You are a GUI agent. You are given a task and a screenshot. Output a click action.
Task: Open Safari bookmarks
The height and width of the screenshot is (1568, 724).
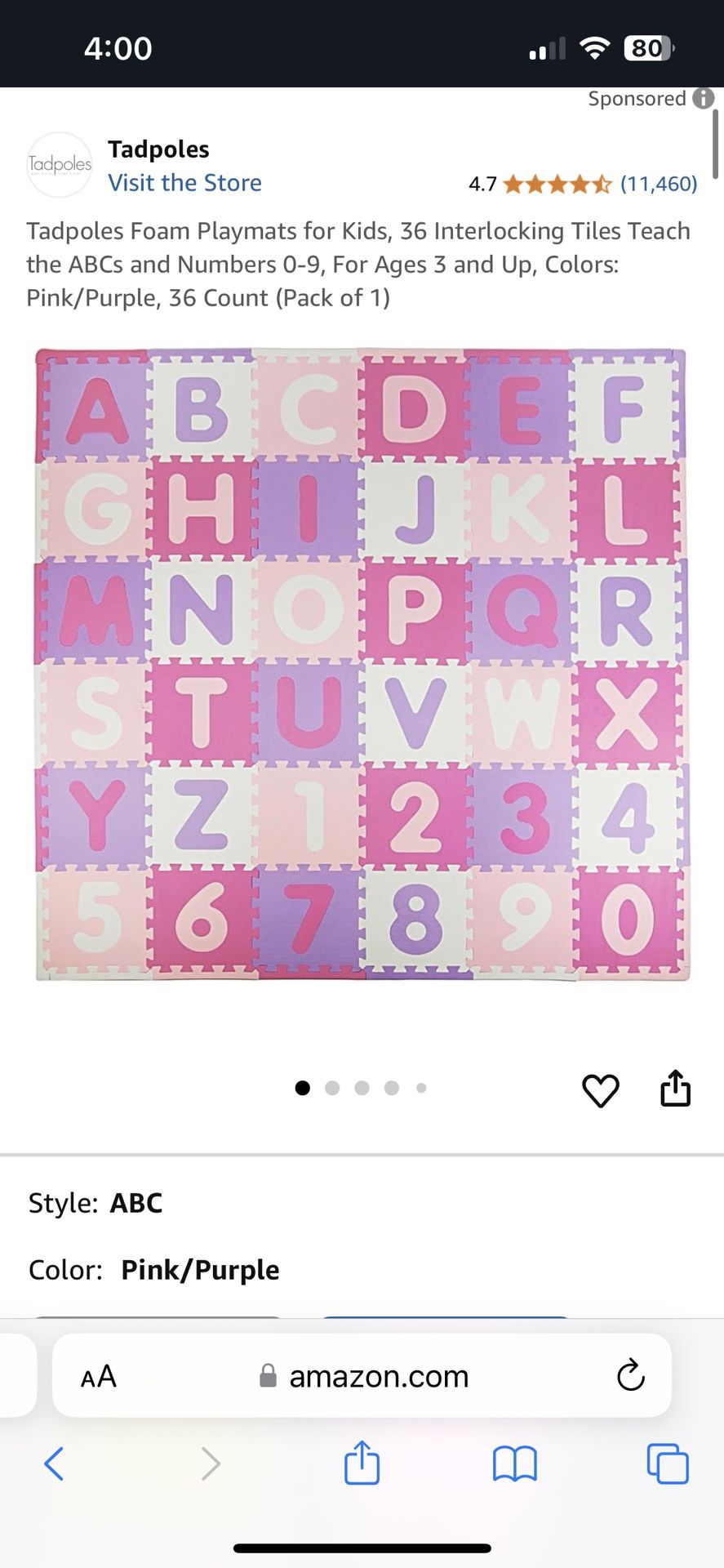point(514,1463)
